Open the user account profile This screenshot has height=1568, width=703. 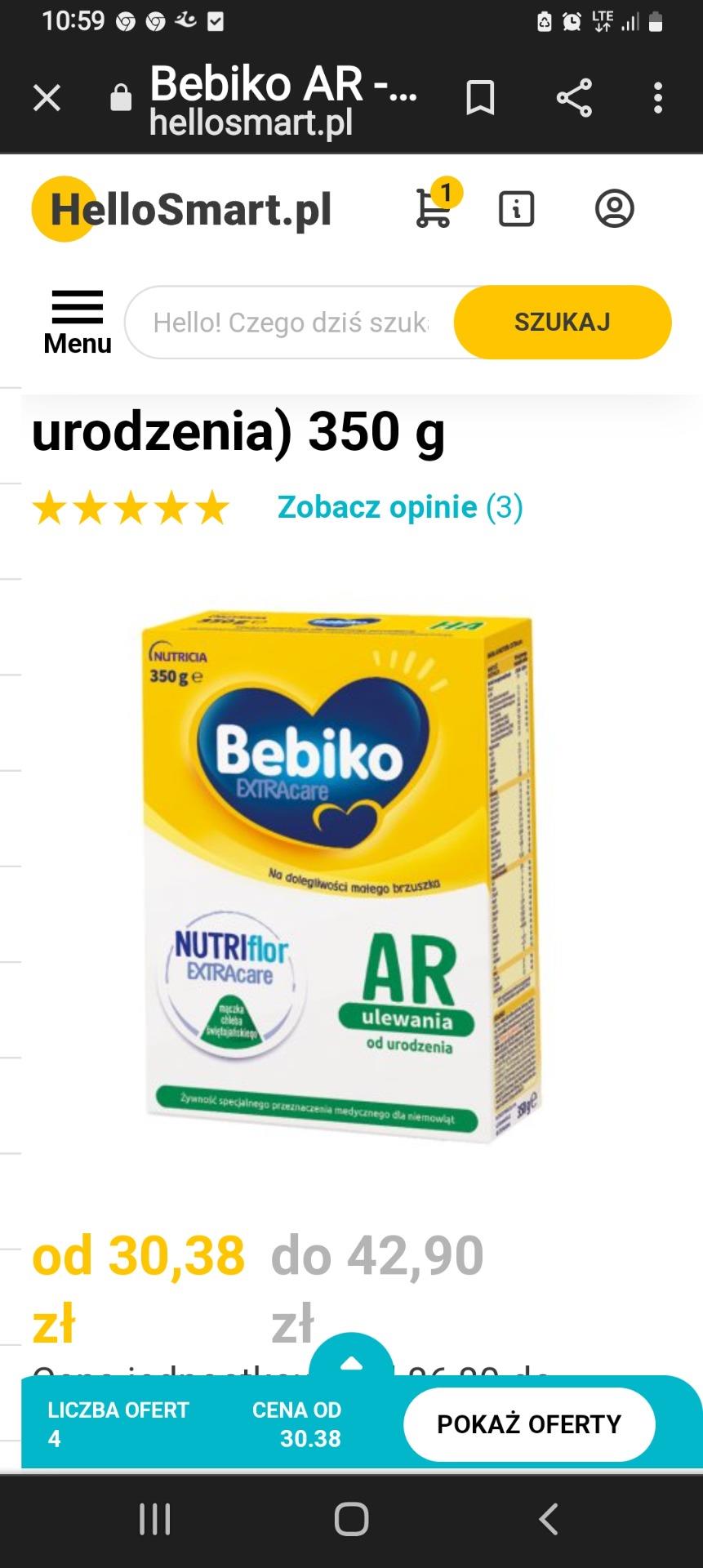615,209
